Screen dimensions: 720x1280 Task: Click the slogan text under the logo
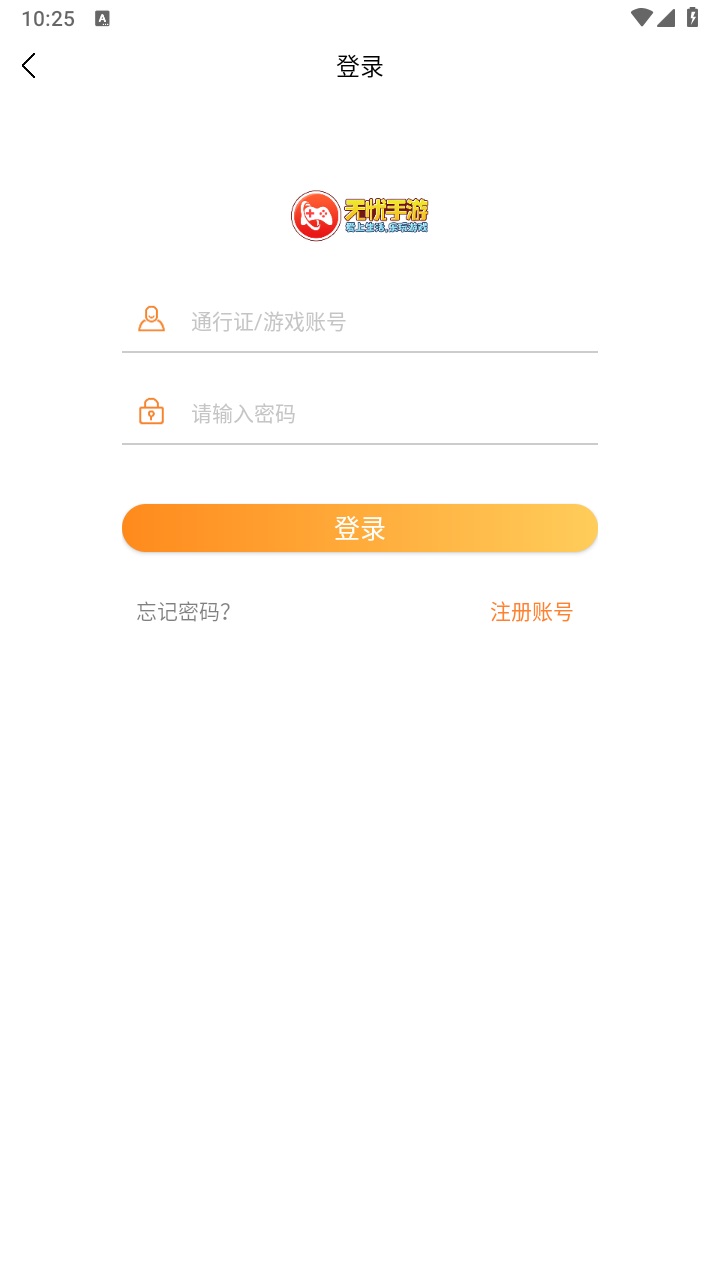click(388, 228)
